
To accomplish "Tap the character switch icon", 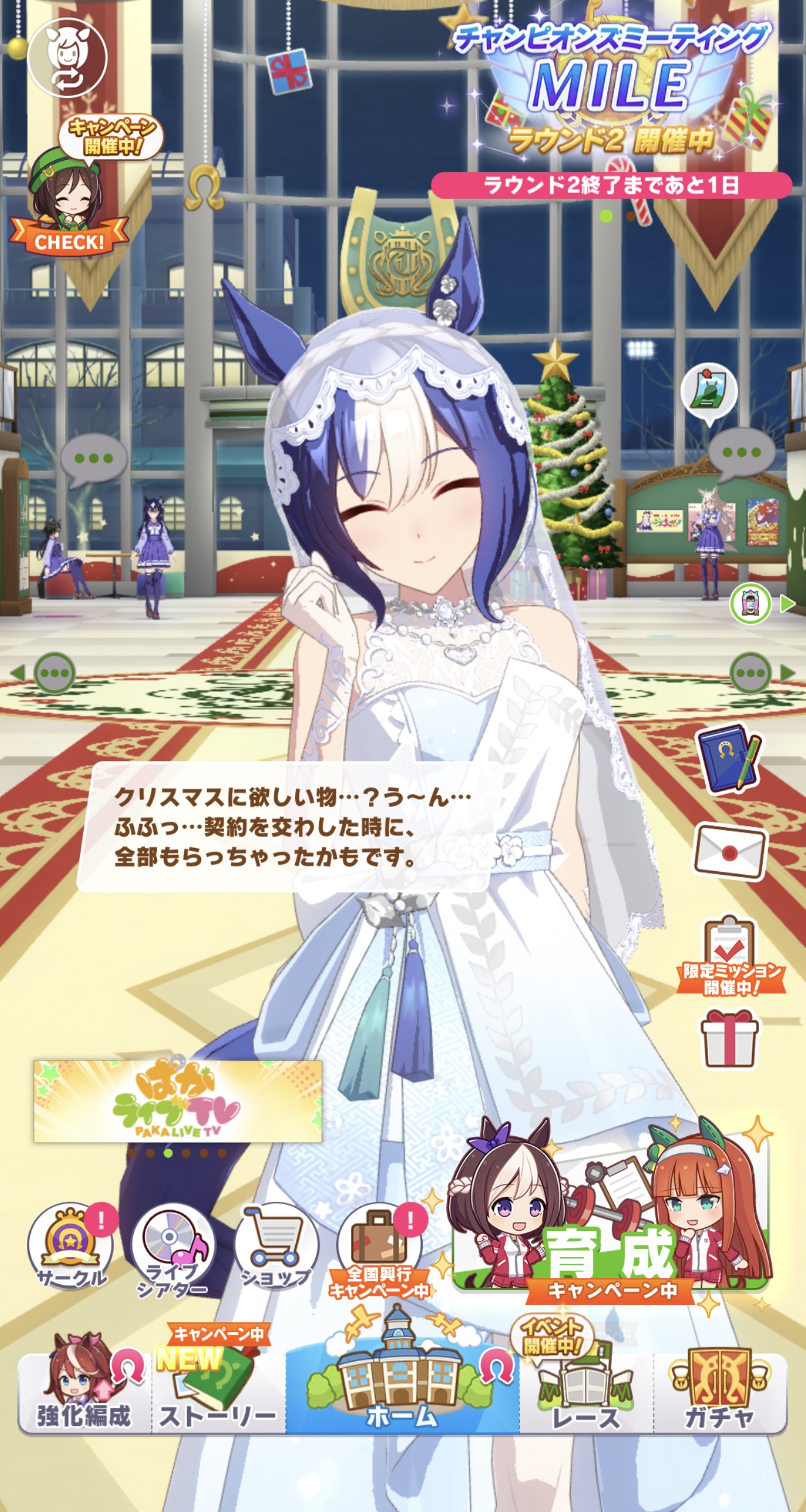I will pyautogui.click(x=67, y=58).
